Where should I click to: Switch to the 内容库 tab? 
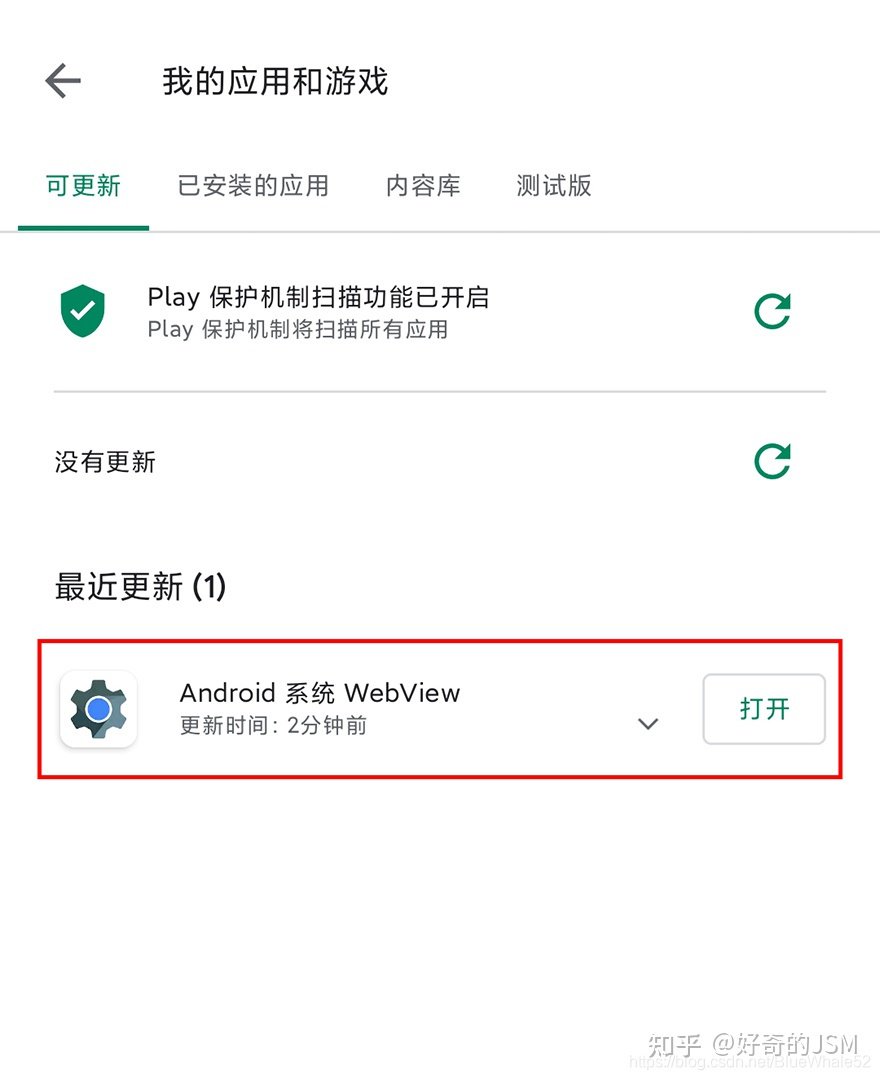coord(423,186)
